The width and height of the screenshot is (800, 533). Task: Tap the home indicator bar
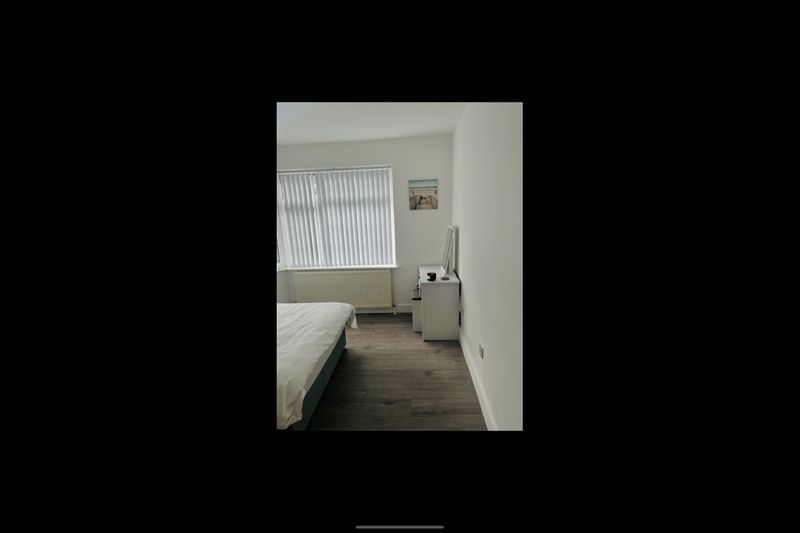(399, 526)
